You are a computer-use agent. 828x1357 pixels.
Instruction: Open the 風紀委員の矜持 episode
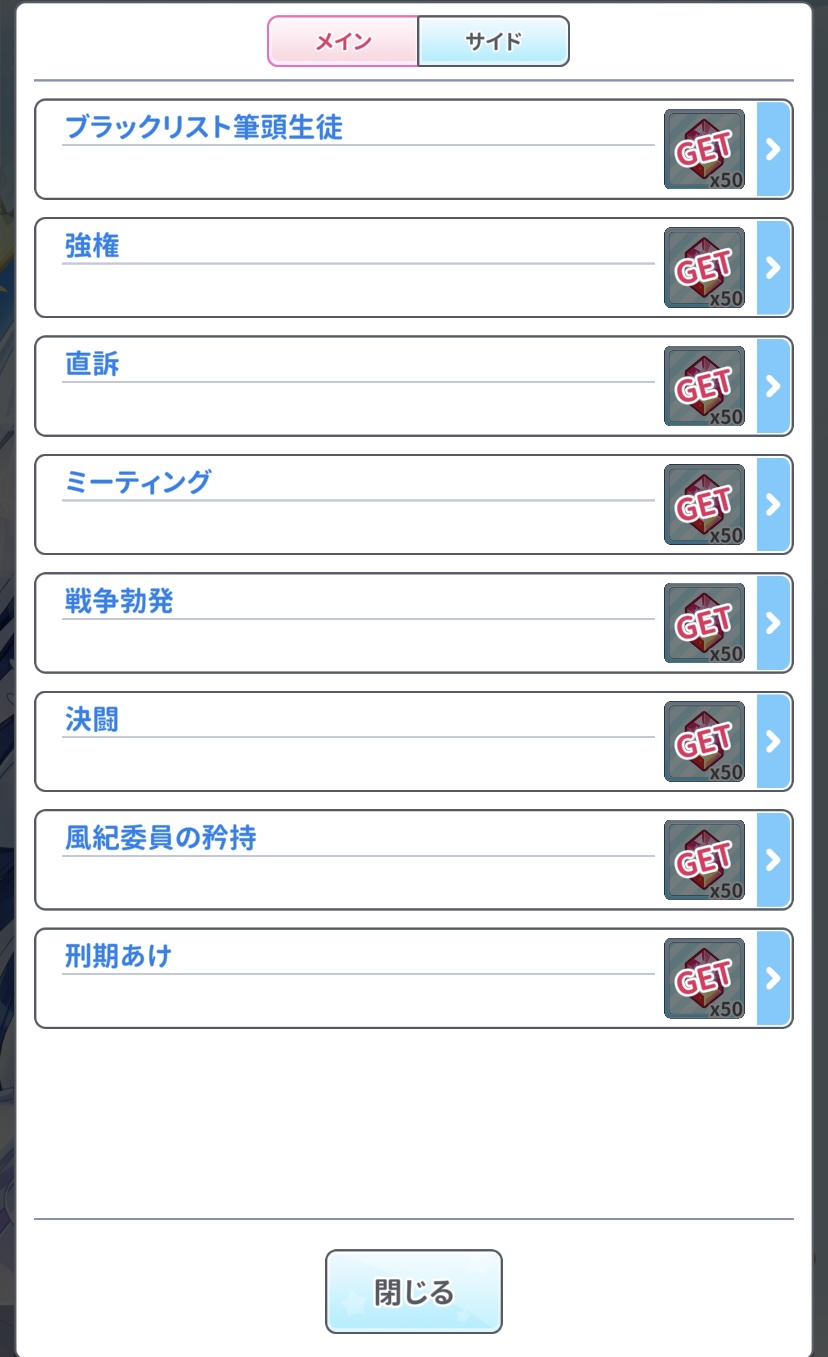(x=414, y=860)
